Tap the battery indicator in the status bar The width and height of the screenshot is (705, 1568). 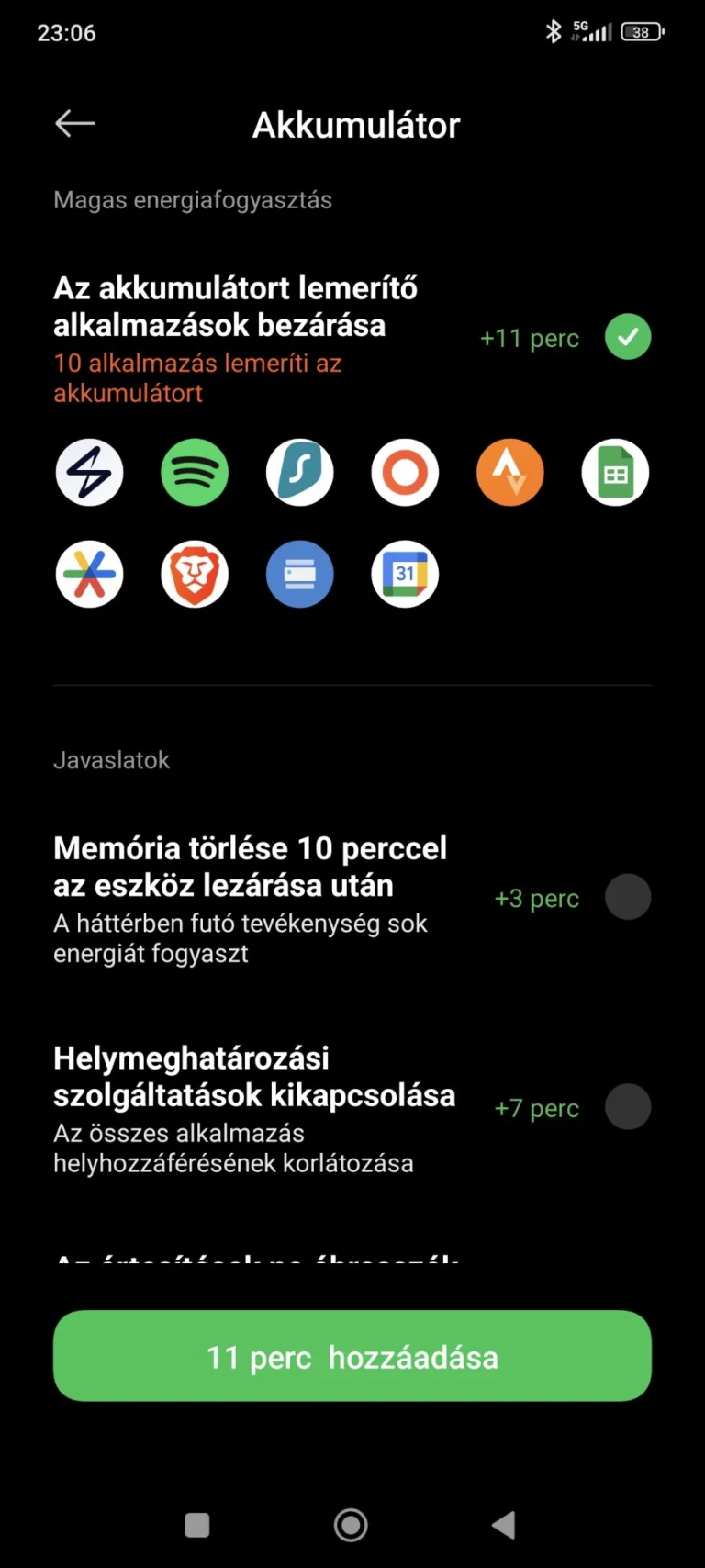[641, 30]
